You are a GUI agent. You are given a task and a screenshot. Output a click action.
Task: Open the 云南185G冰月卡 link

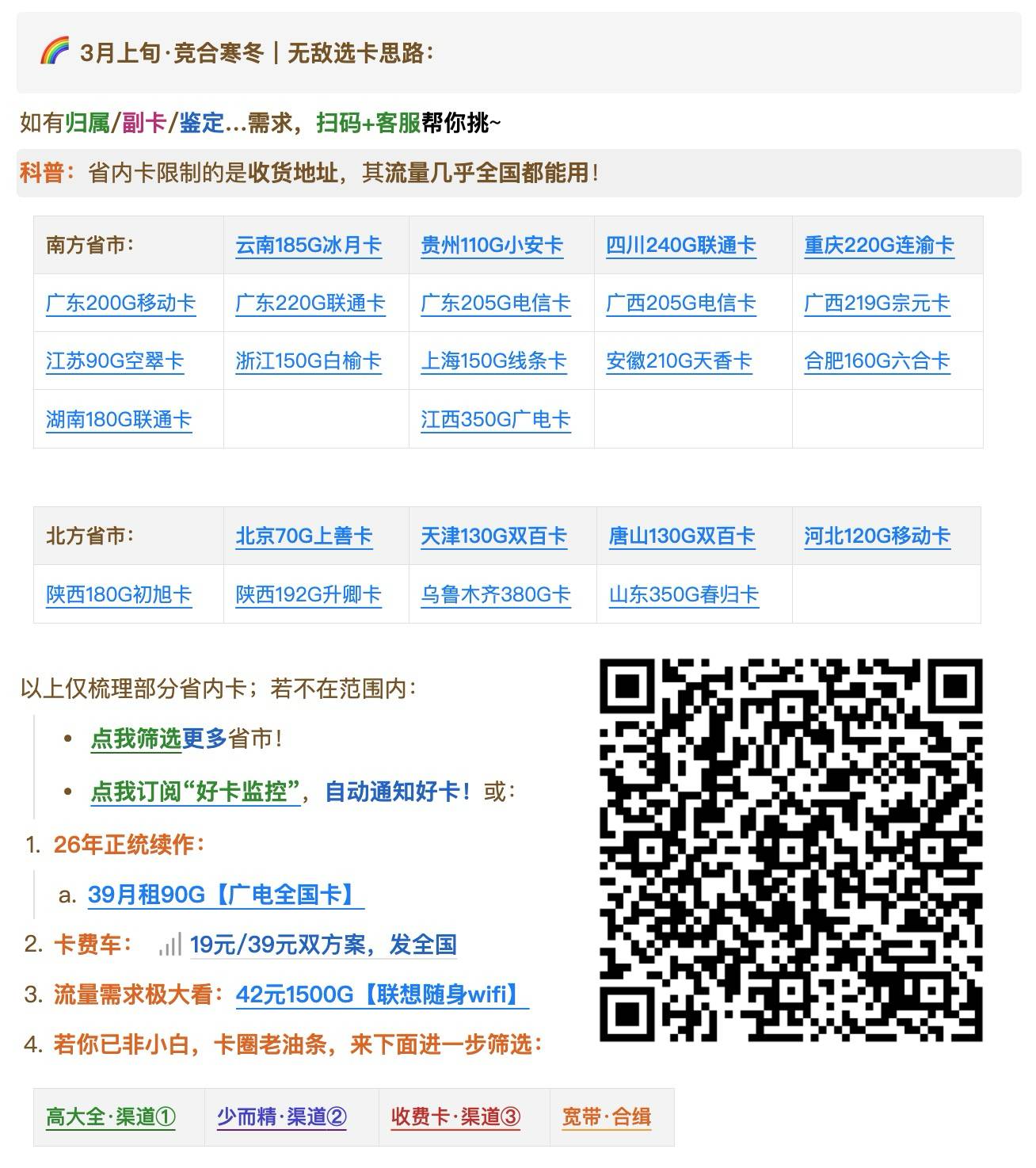coord(308,246)
